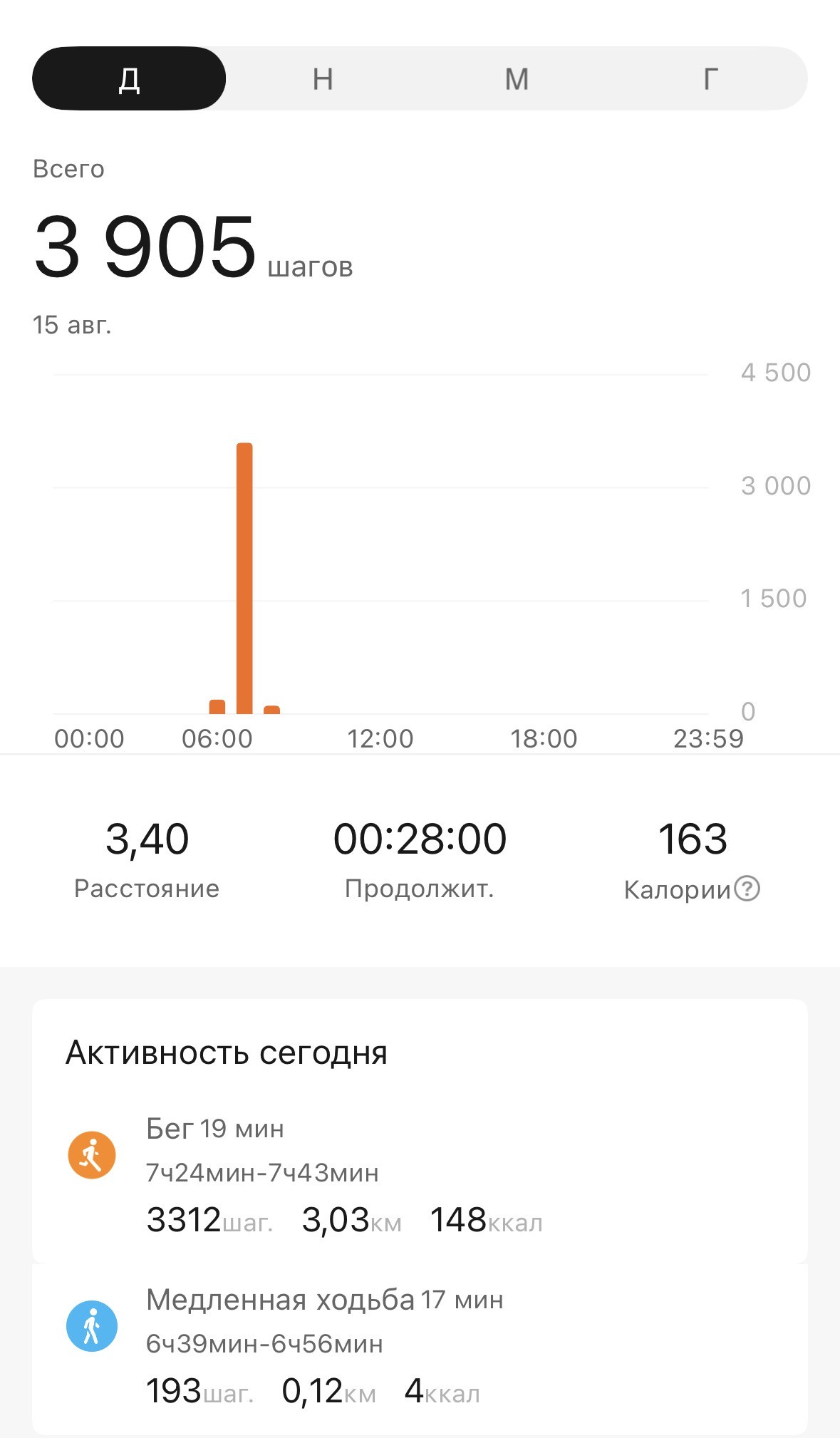840x1438 pixels.
Task: Switch to the М month tab
Action: point(517,78)
